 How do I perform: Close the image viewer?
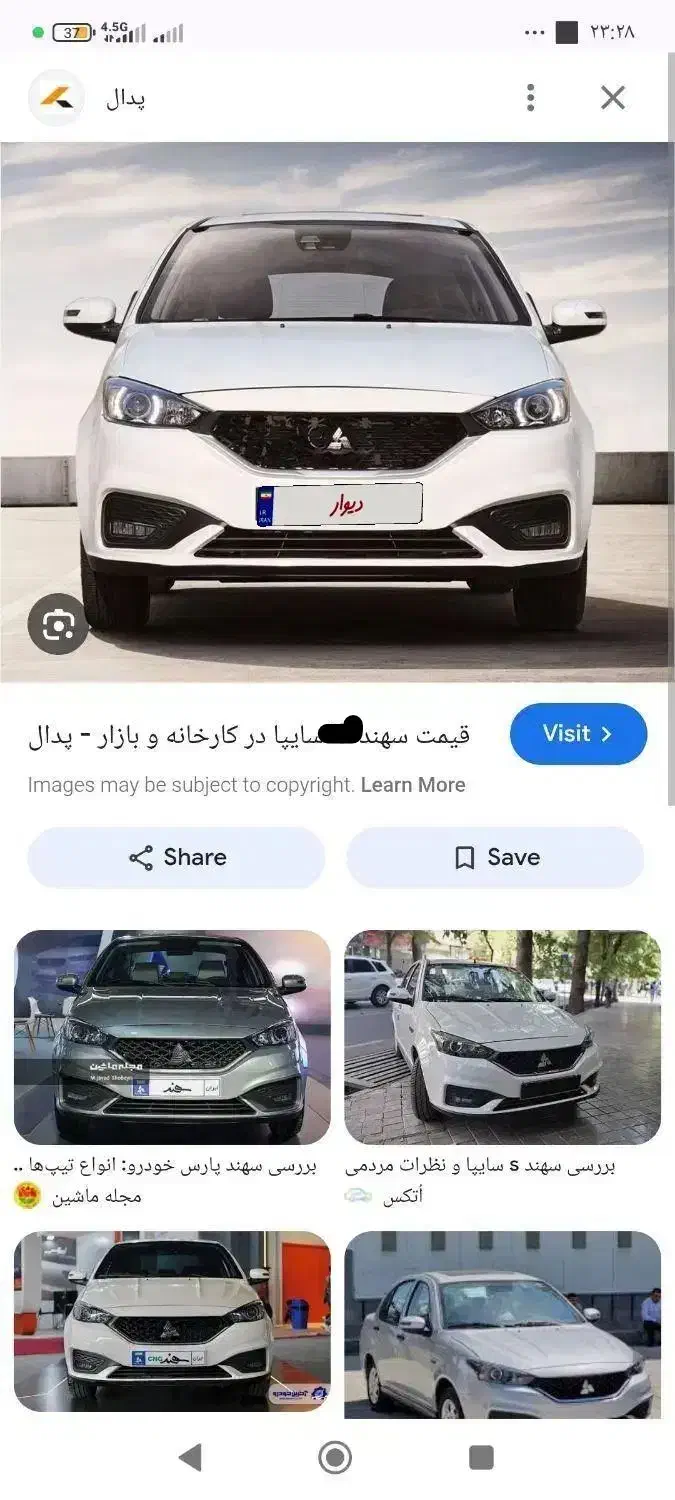[x=612, y=97]
